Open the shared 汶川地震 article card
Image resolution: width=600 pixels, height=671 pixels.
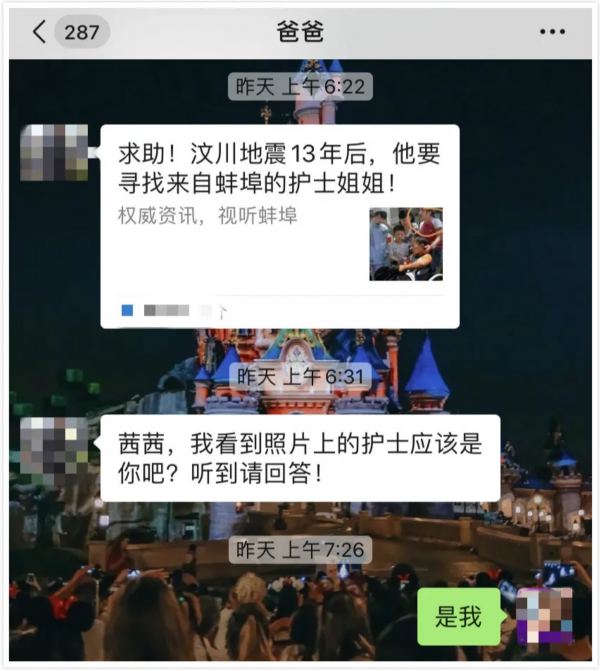[279, 226]
